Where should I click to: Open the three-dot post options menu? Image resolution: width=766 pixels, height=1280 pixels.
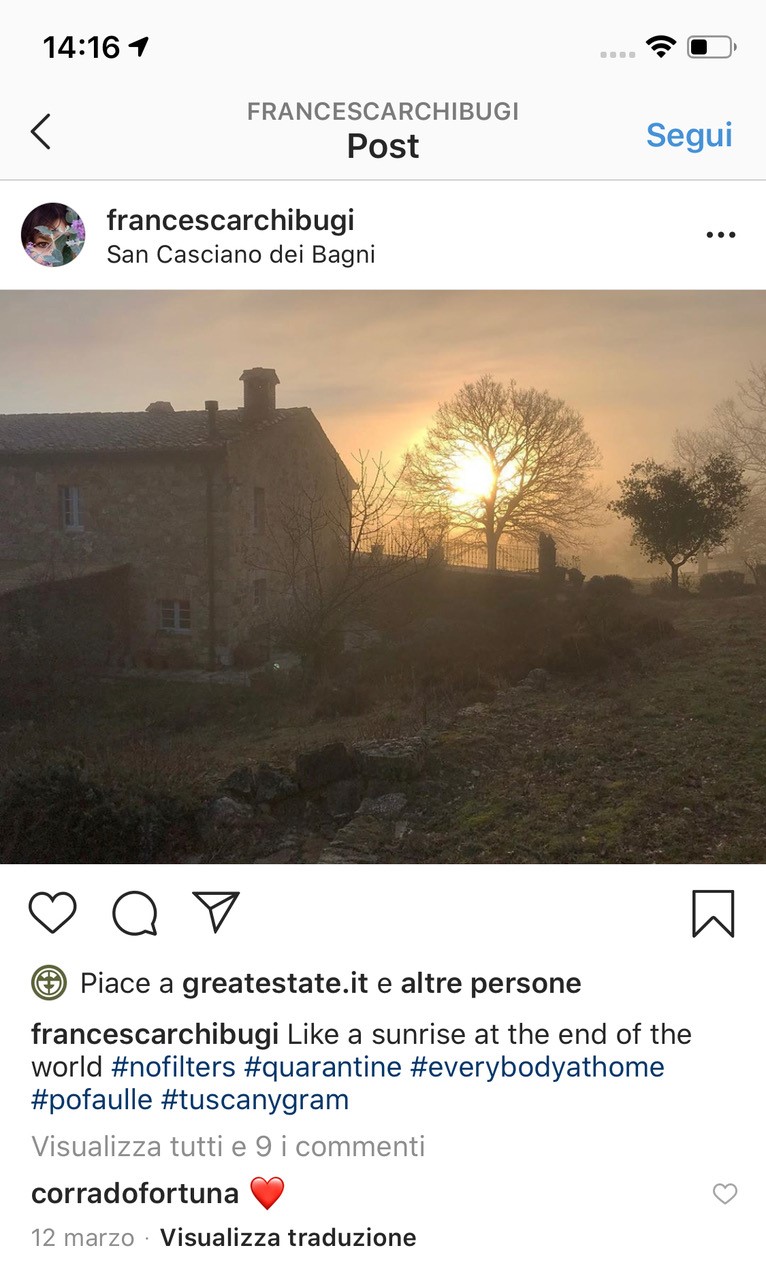pyautogui.click(x=721, y=235)
